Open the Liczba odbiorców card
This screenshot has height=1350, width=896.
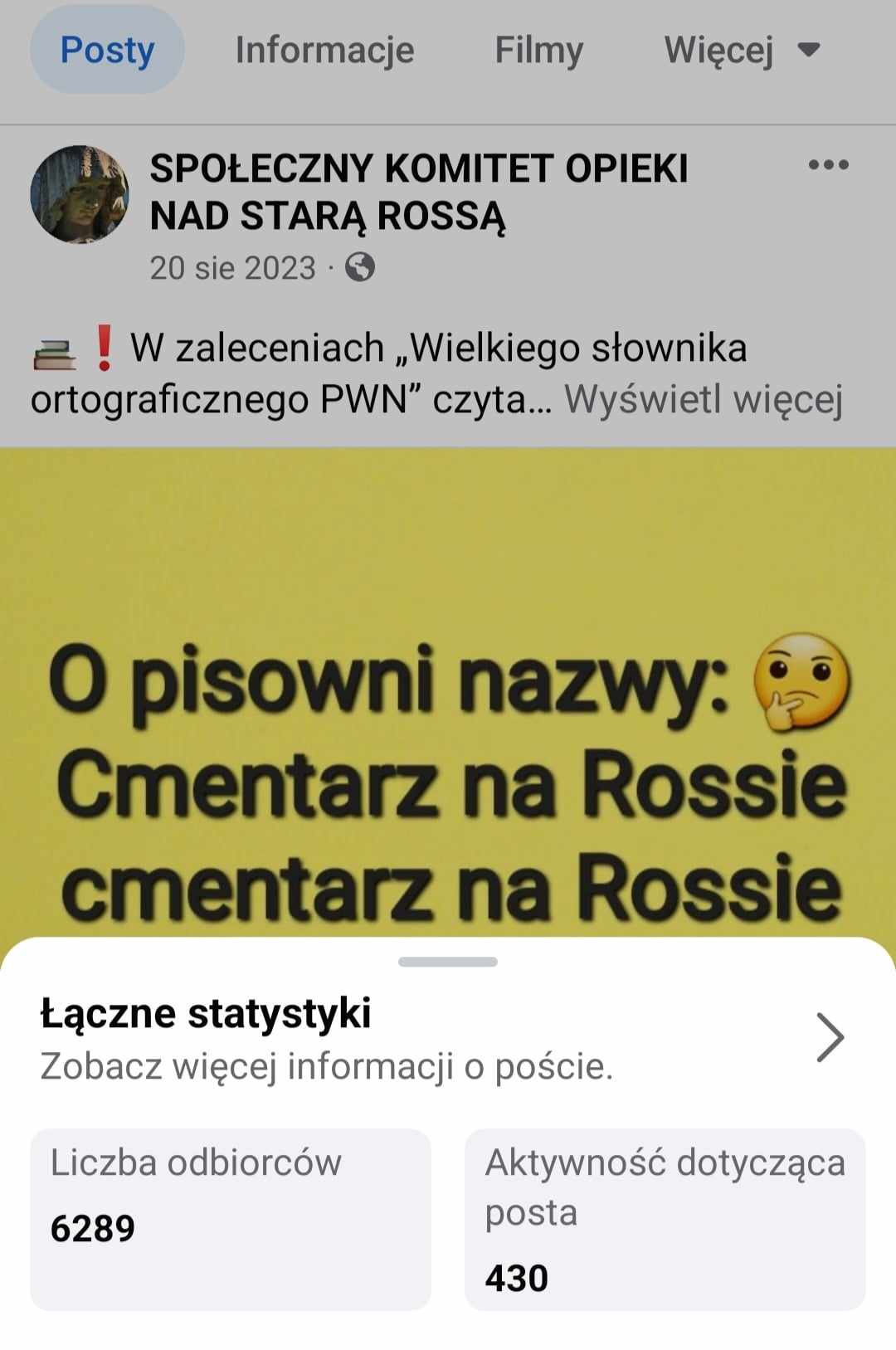231,1219
